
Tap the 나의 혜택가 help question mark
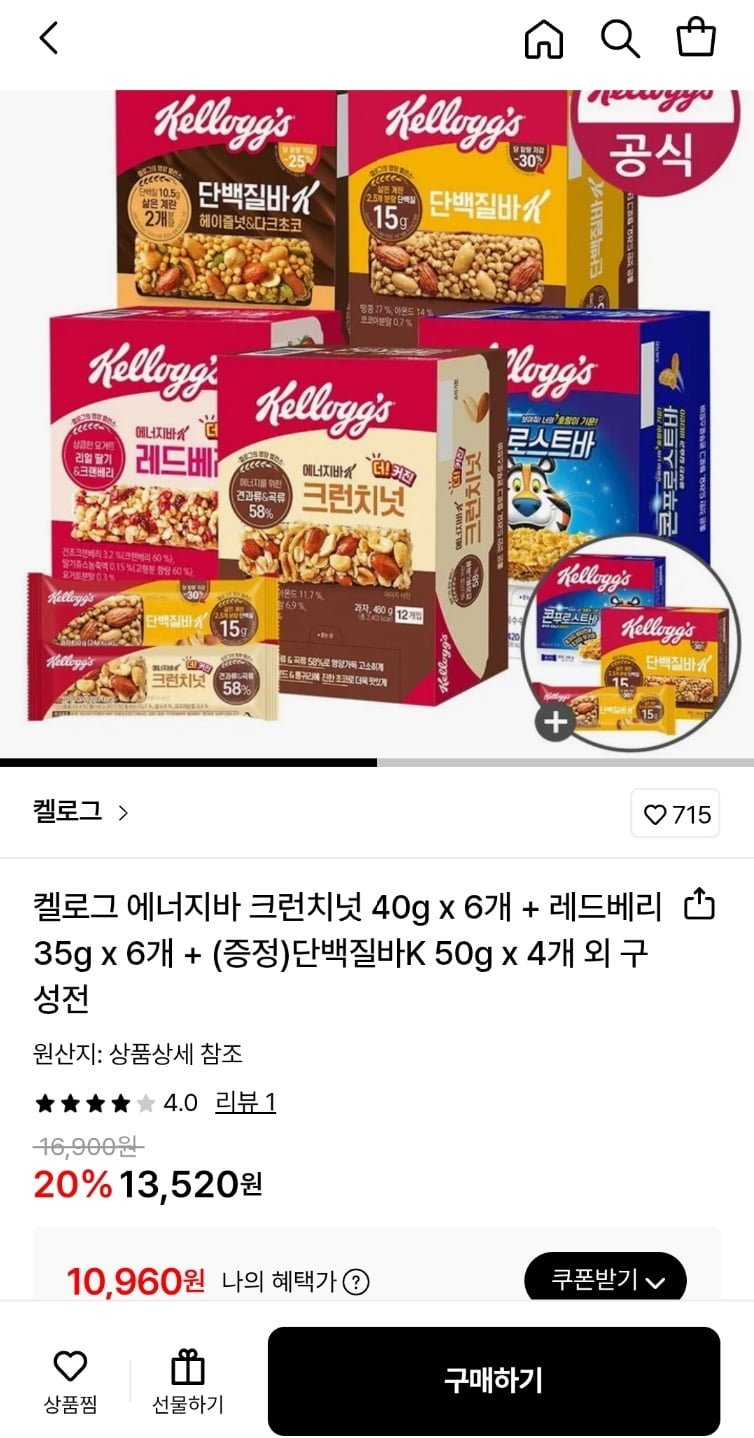click(356, 1281)
